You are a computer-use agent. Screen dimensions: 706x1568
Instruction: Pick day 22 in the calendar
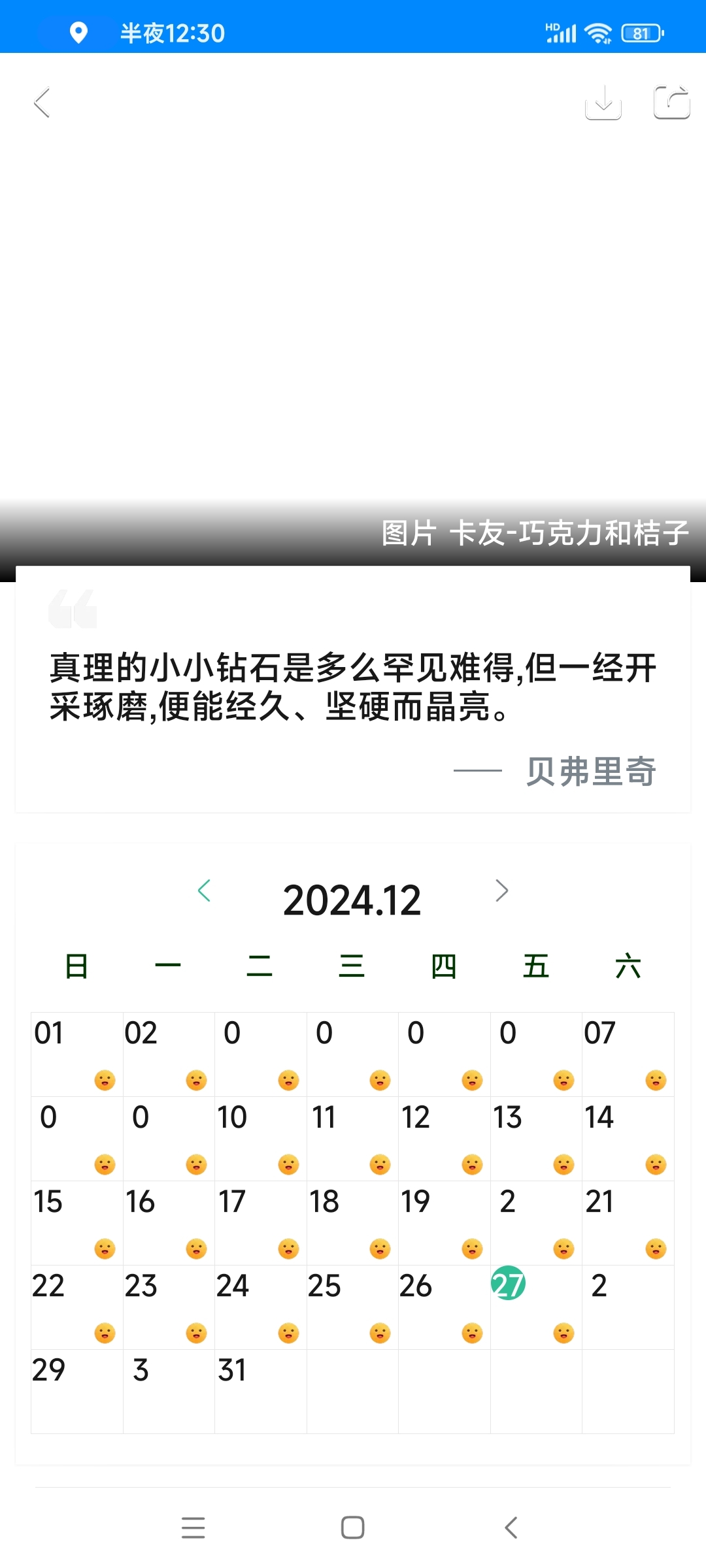click(76, 1307)
